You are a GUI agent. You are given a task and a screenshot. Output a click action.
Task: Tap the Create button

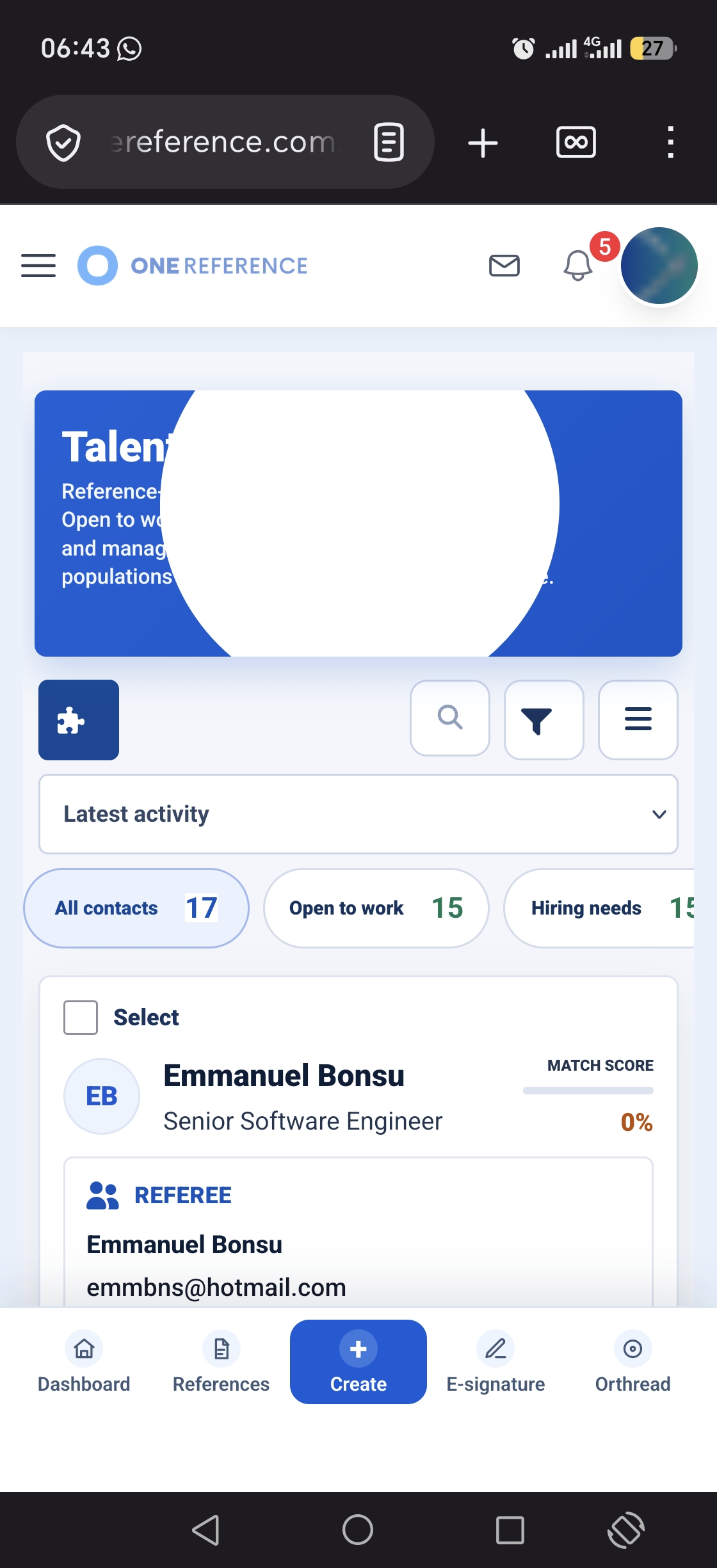tap(358, 1362)
